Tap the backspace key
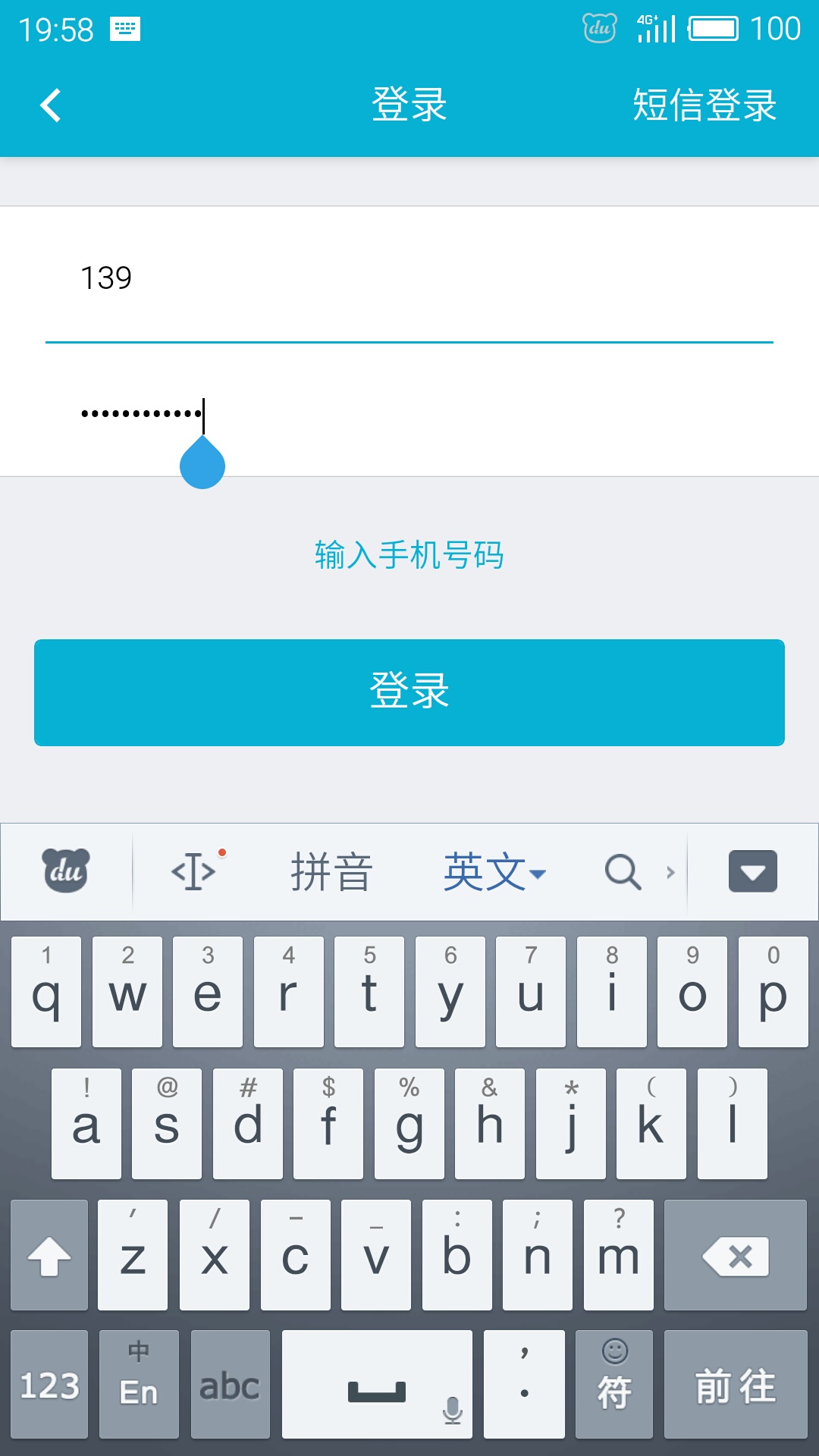Viewport: 819px width, 1456px height. 735,1255
